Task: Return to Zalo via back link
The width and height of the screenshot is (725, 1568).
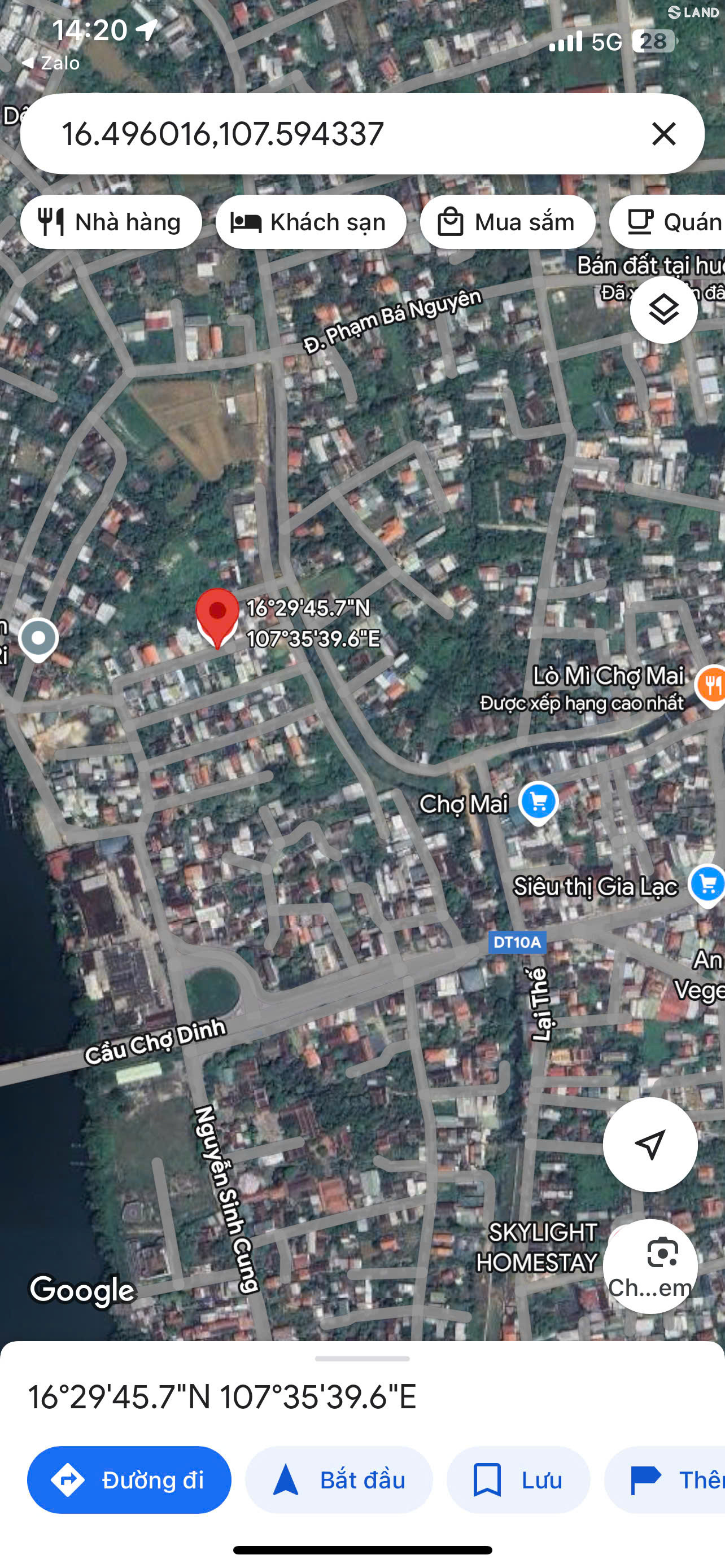Action: (50, 63)
